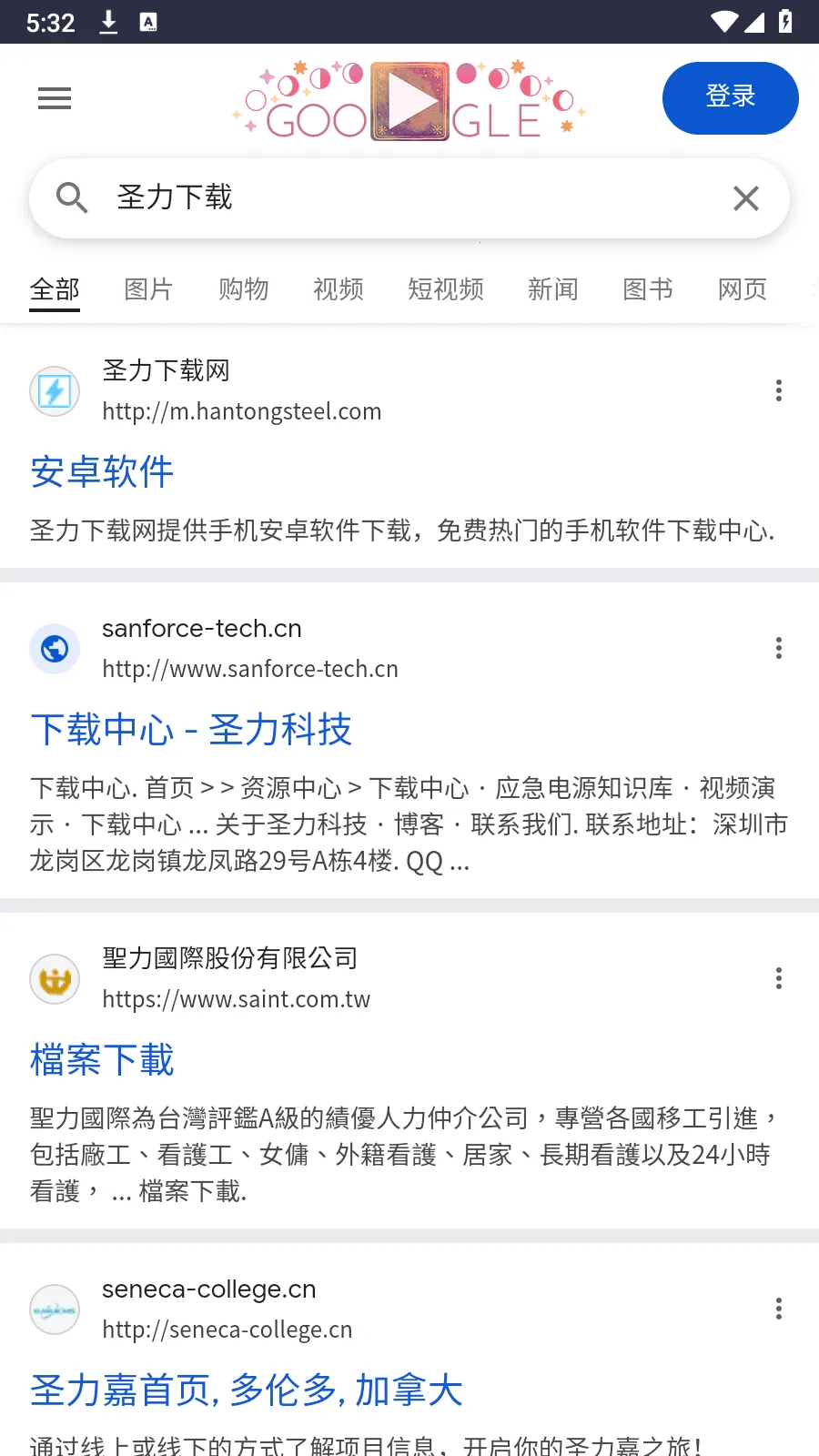Open the 檔案下載 link from saint.com.tw
The image size is (819, 1456).
coord(101,1060)
